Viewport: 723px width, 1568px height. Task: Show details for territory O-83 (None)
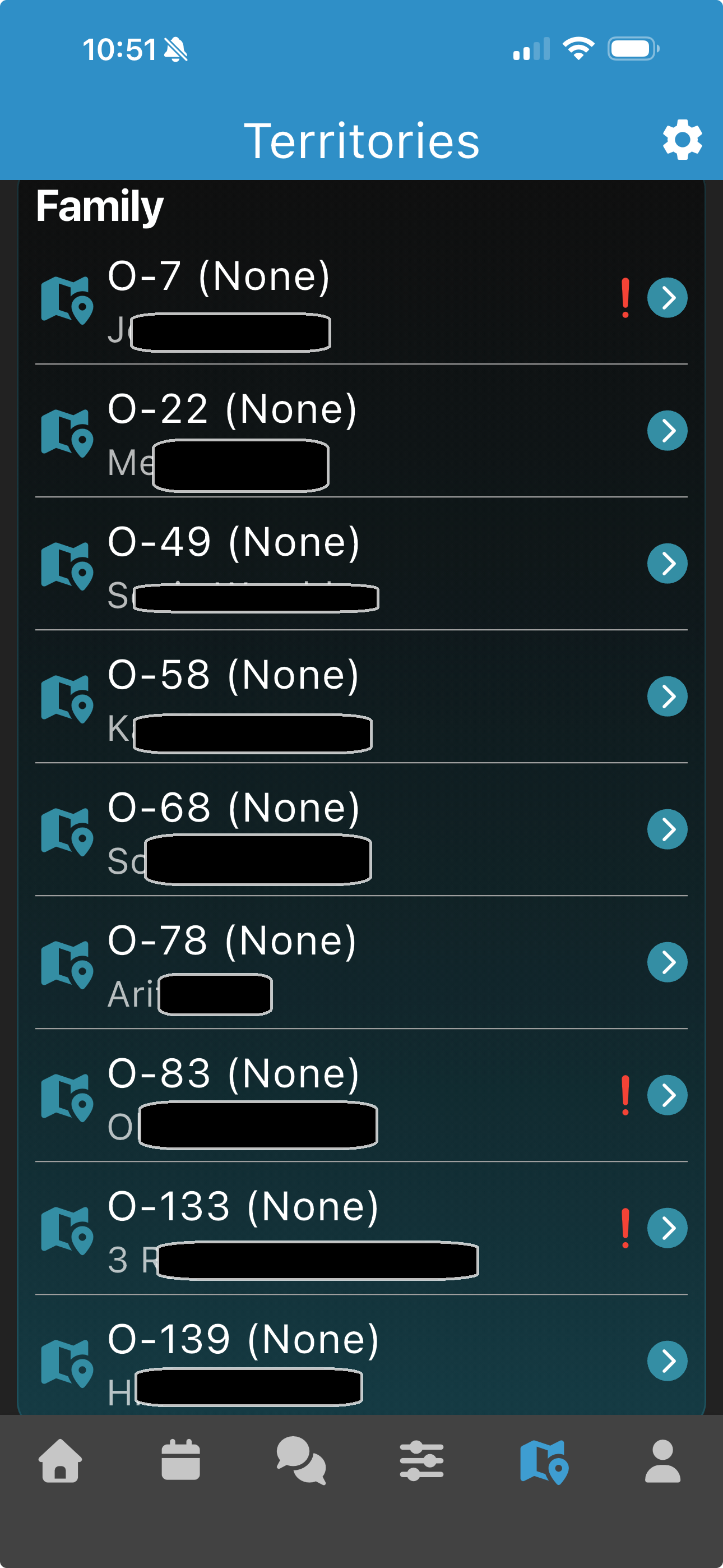(667, 1095)
